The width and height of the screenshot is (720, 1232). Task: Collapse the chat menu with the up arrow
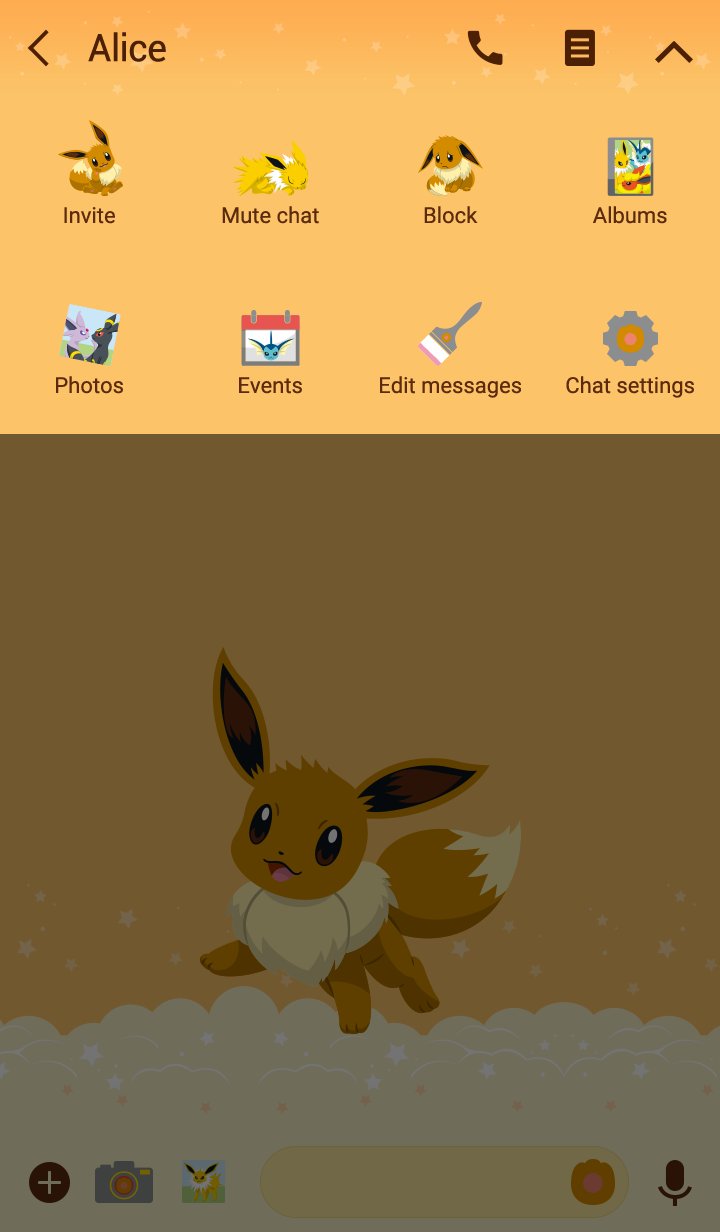click(674, 52)
